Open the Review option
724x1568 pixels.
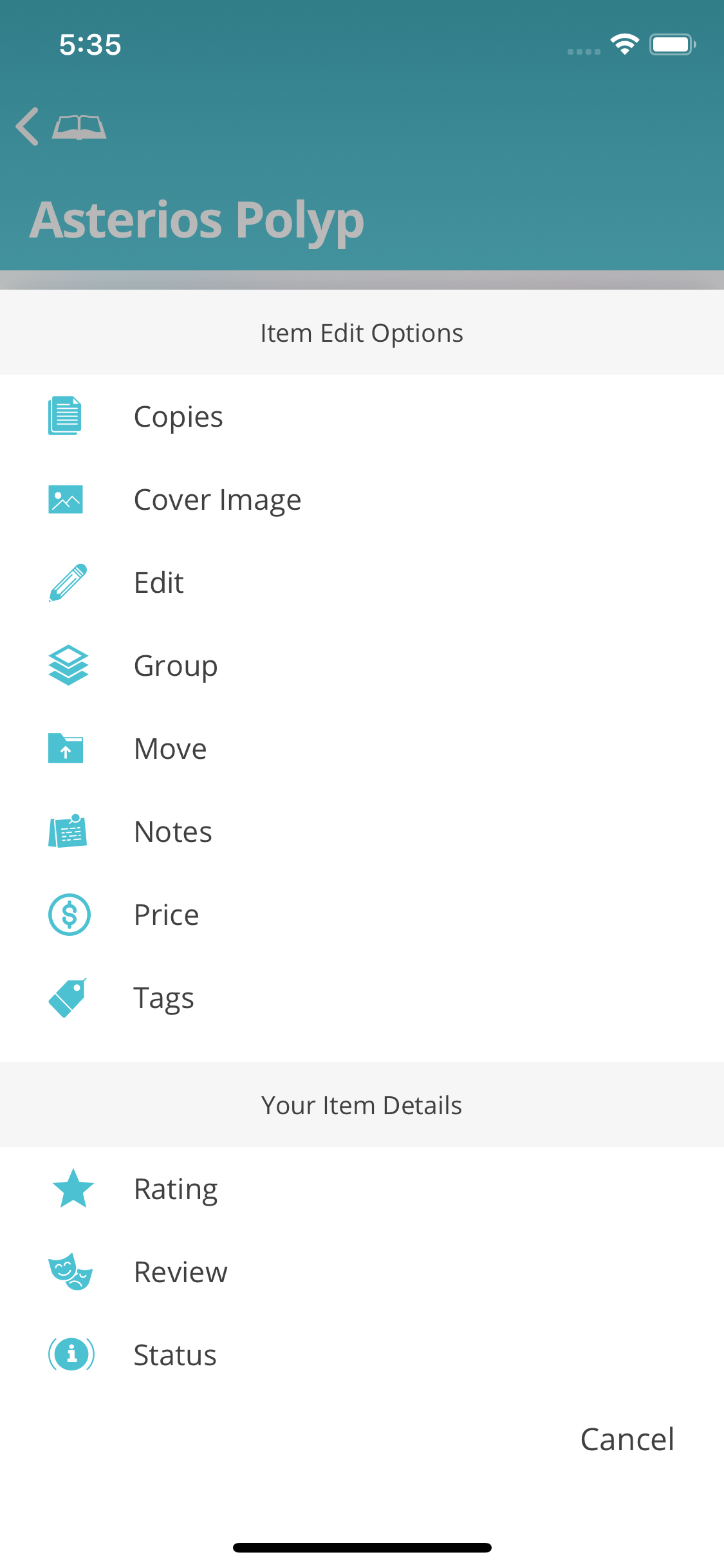coord(180,1272)
